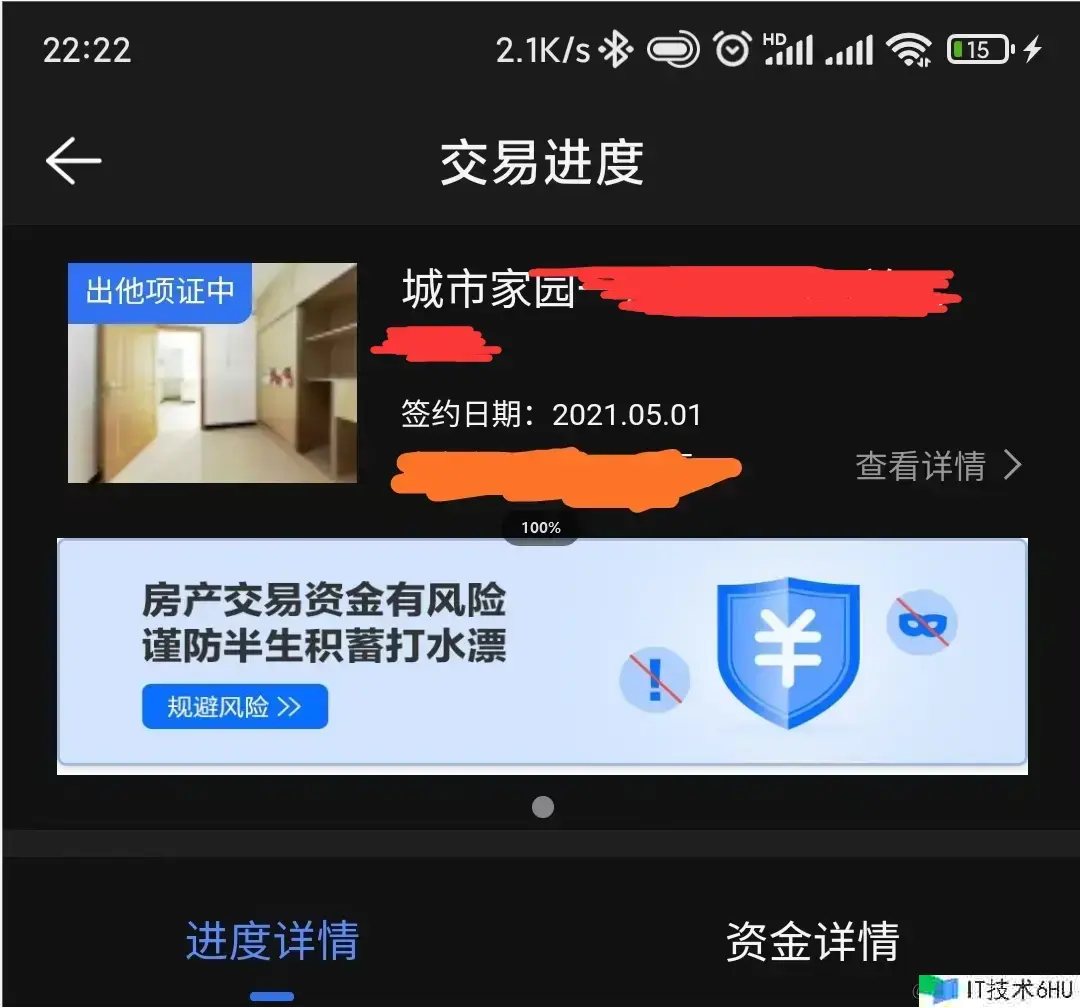Image resolution: width=1080 pixels, height=1008 pixels.
Task: Select the 进度详情 tab
Action: [272, 941]
